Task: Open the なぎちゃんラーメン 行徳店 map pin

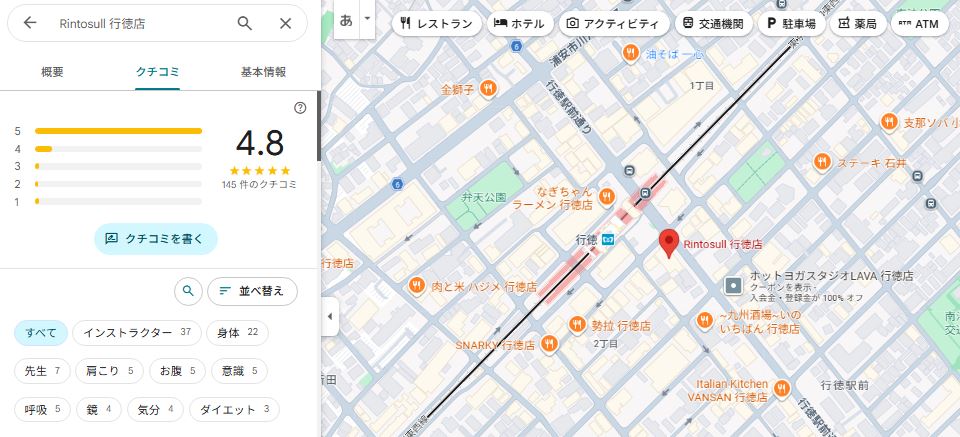Action: tap(606, 194)
